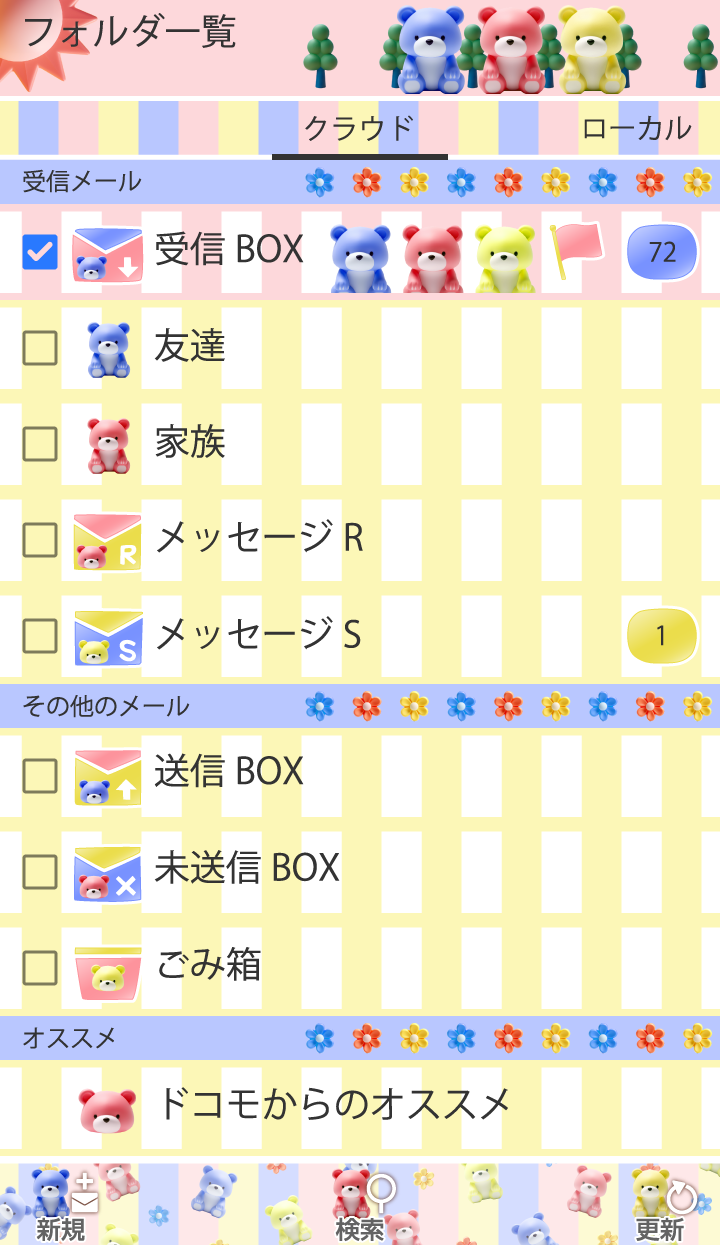The width and height of the screenshot is (720, 1252).
Task: Check the メッセージ R checkbox
Action: pyautogui.click(x=40, y=540)
